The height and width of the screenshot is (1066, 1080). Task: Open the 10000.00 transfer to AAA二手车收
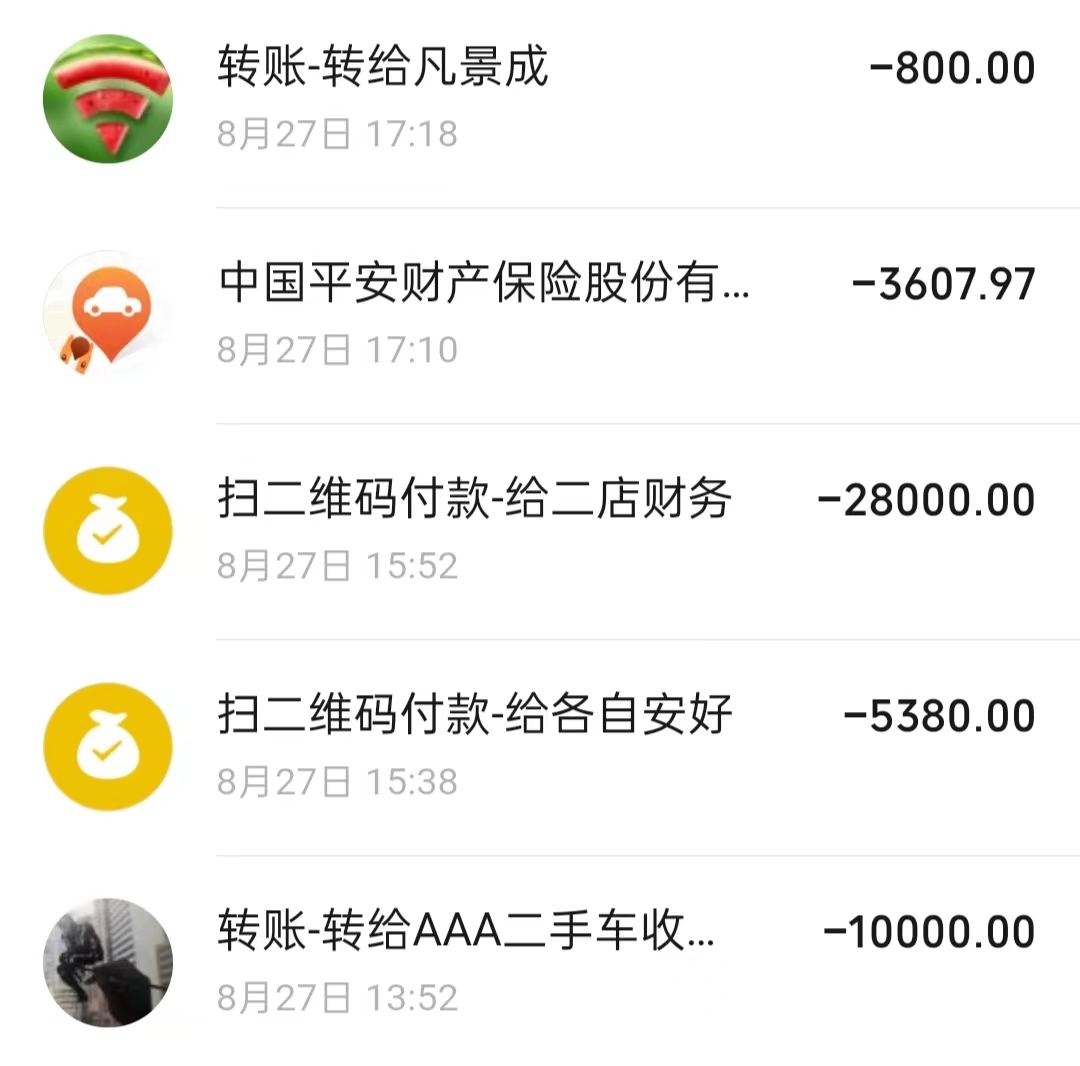point(540,962)
